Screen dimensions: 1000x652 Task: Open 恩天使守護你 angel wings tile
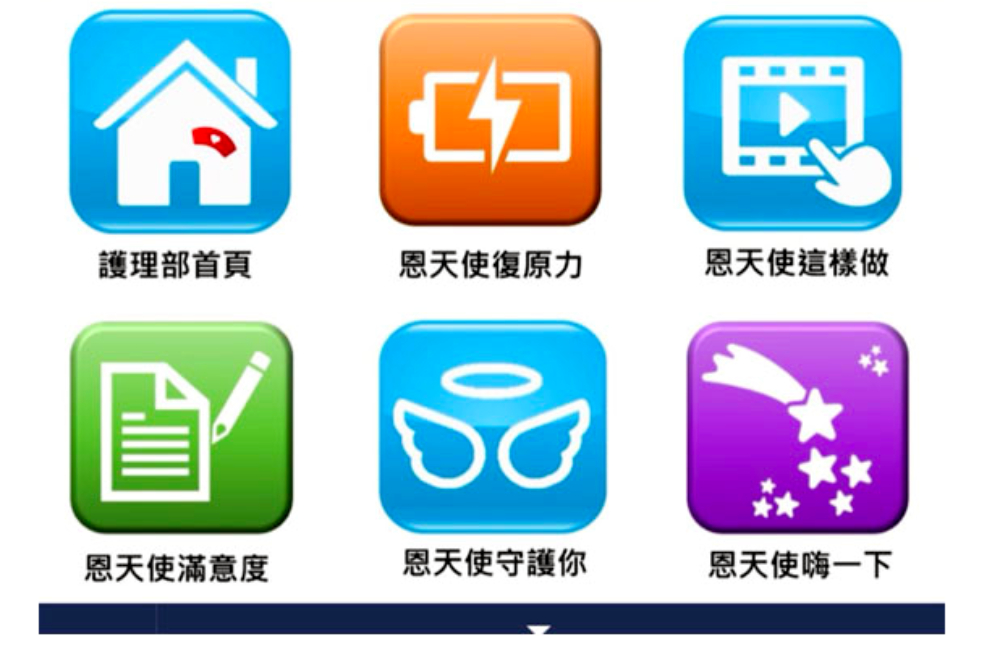point(492,426)
